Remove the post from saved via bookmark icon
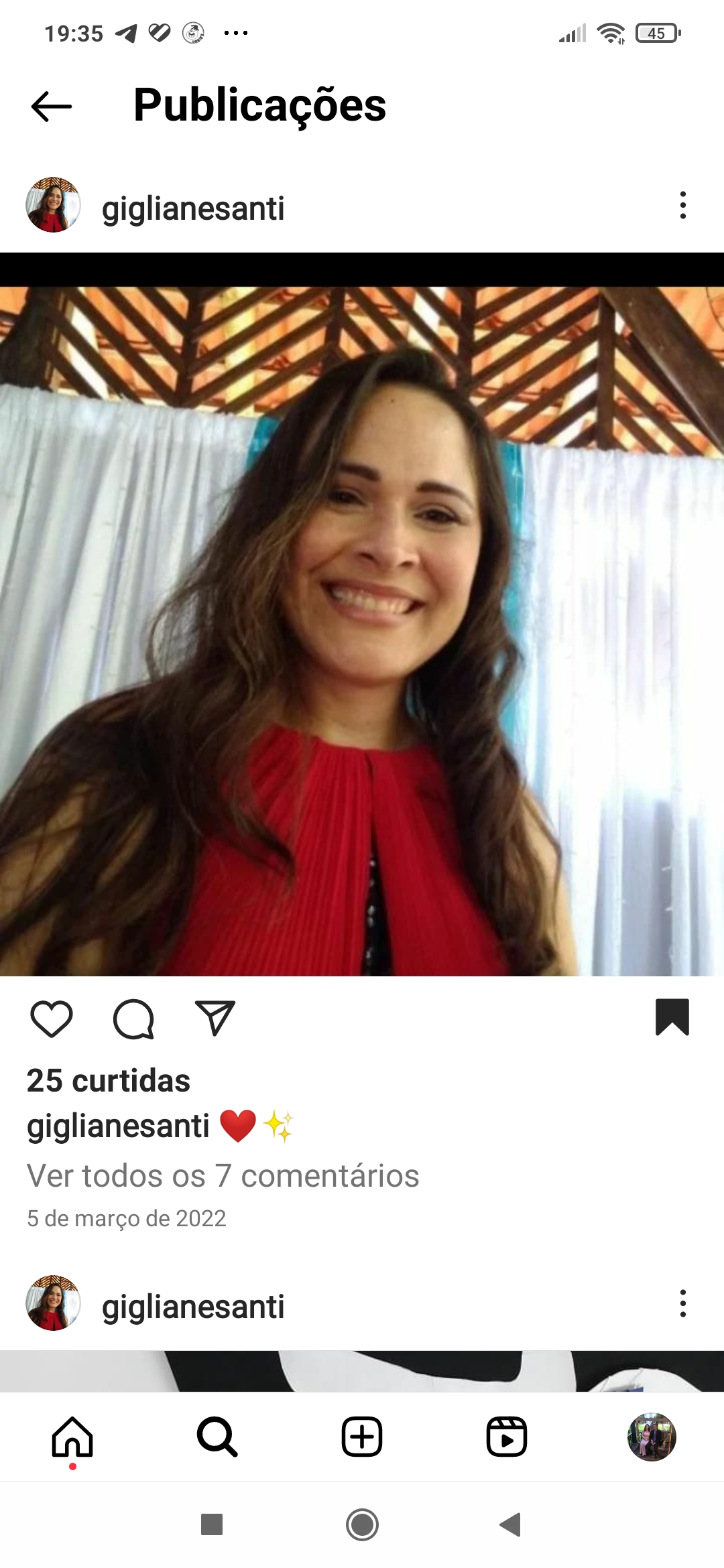 click(x=672, y=1017)
